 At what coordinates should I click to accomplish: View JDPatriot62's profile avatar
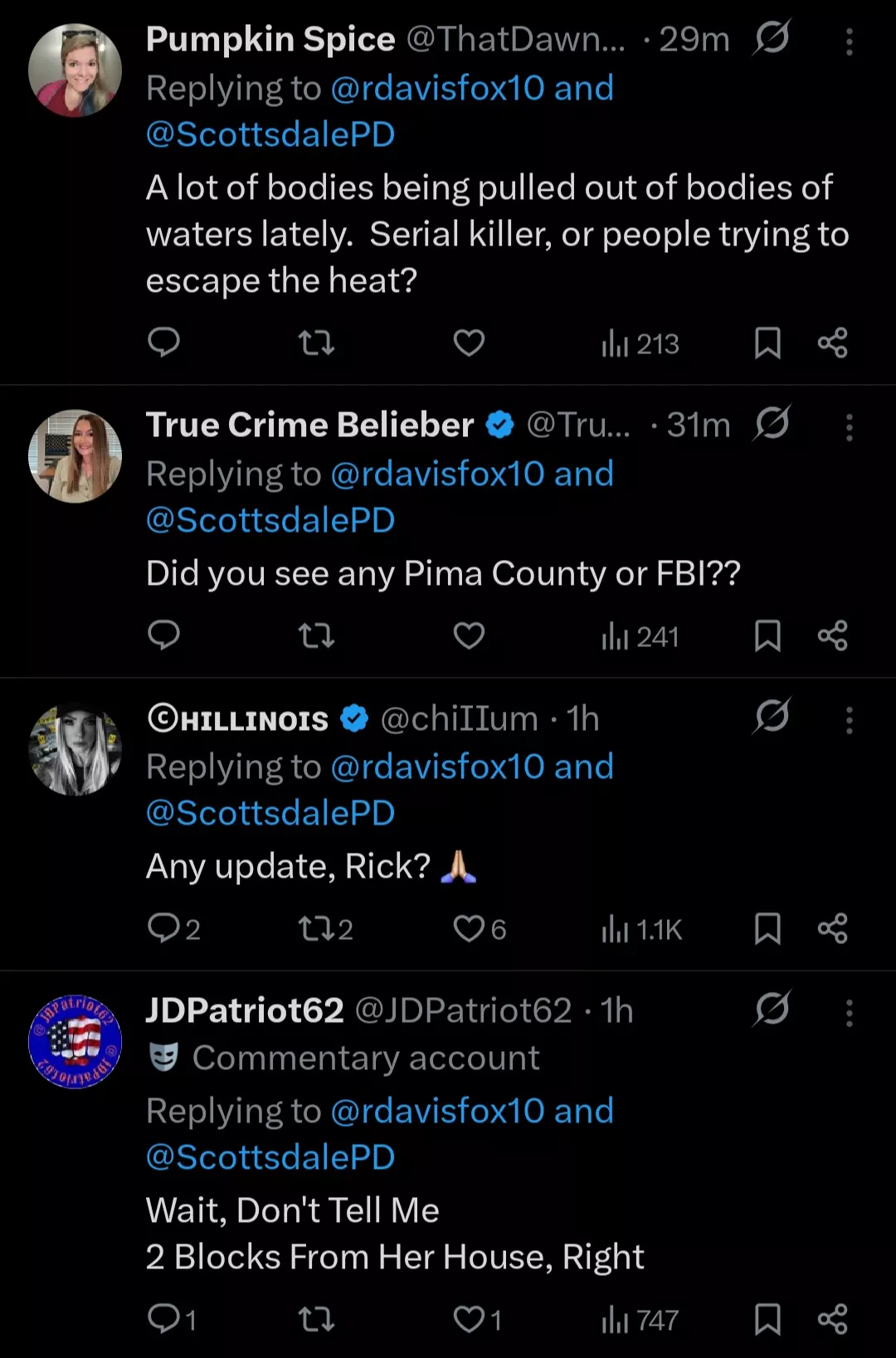[75, 1041]
